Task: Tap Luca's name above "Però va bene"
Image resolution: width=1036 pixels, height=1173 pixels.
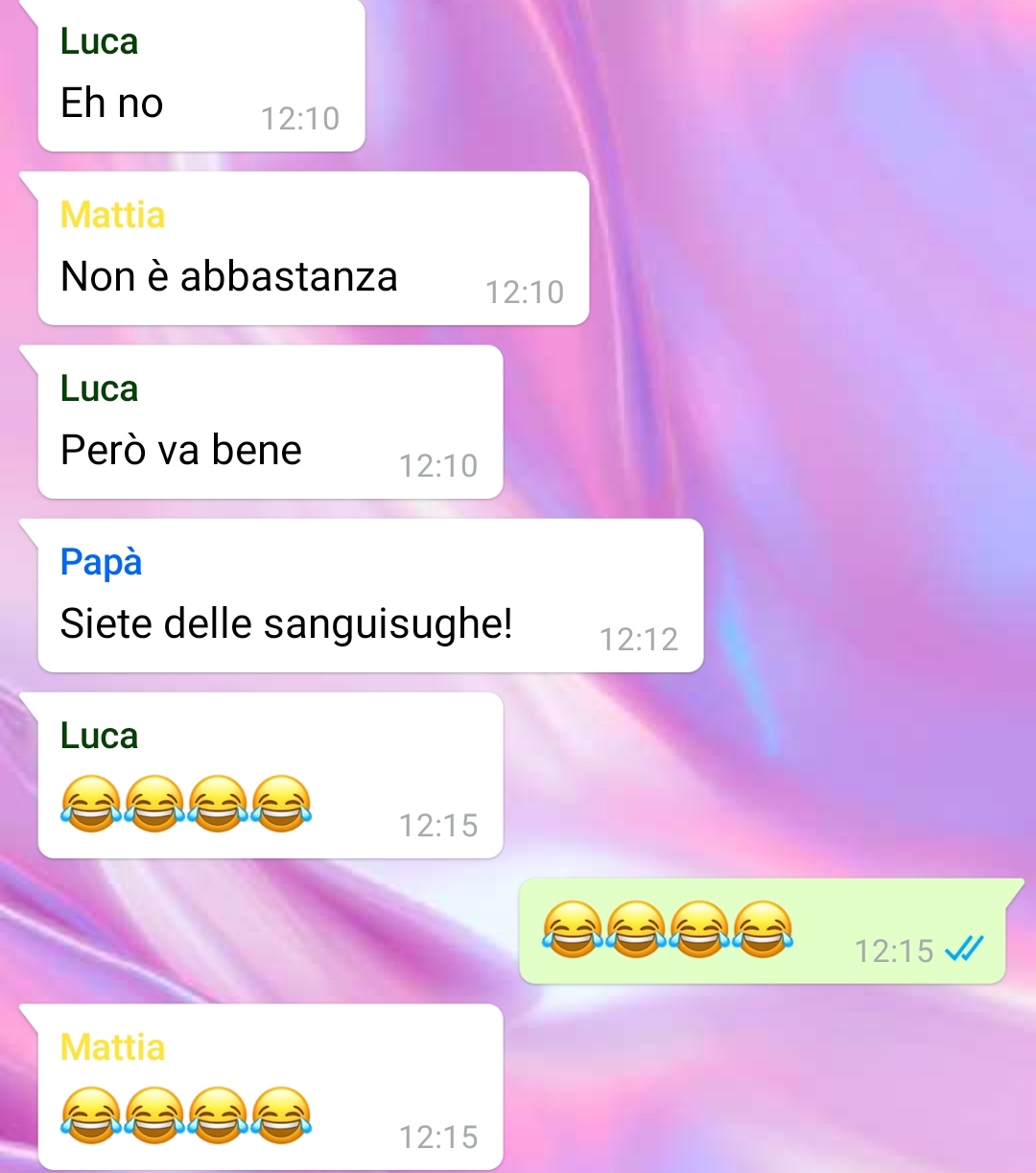Action: (x=99, y=388)
